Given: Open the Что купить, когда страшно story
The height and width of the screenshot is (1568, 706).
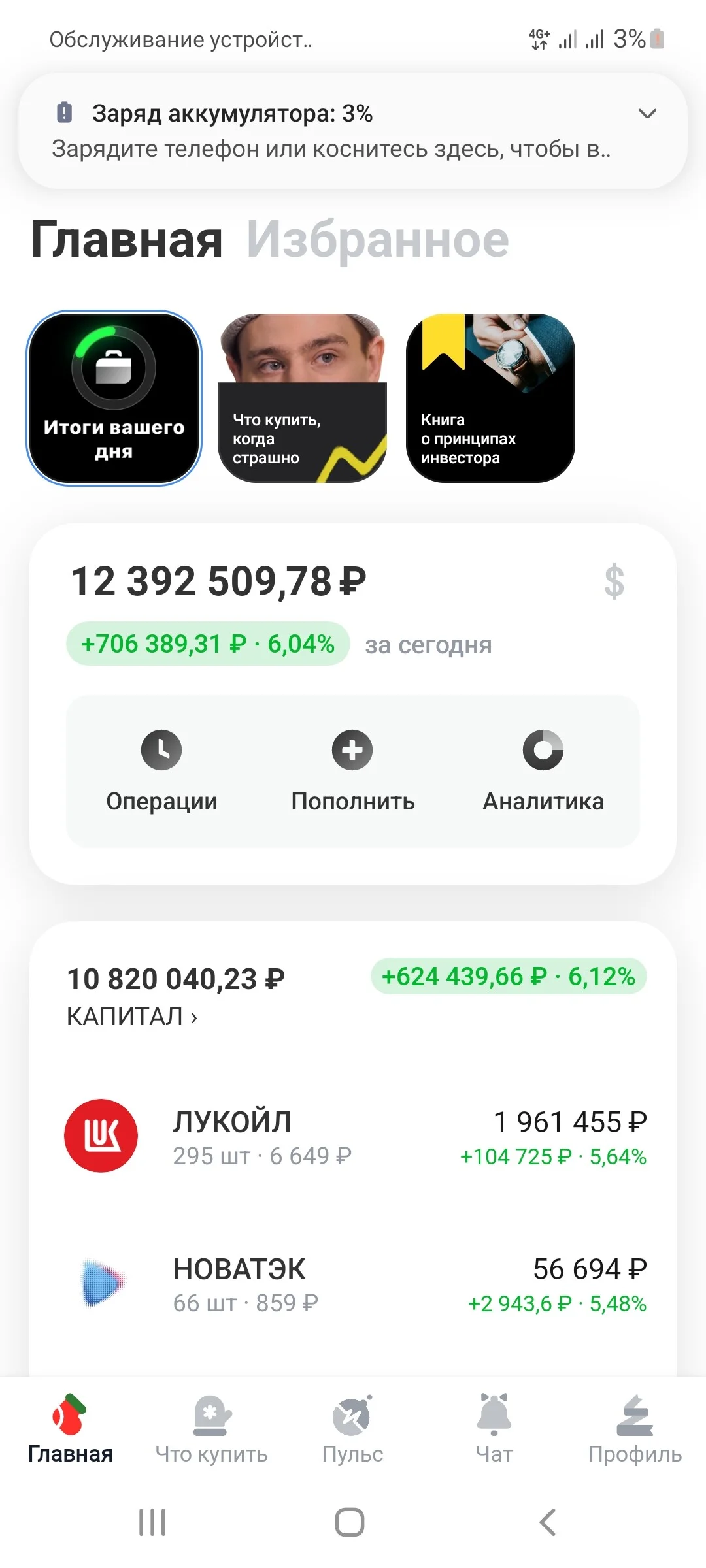Looking at the screenshot, I should coord(302,398).
